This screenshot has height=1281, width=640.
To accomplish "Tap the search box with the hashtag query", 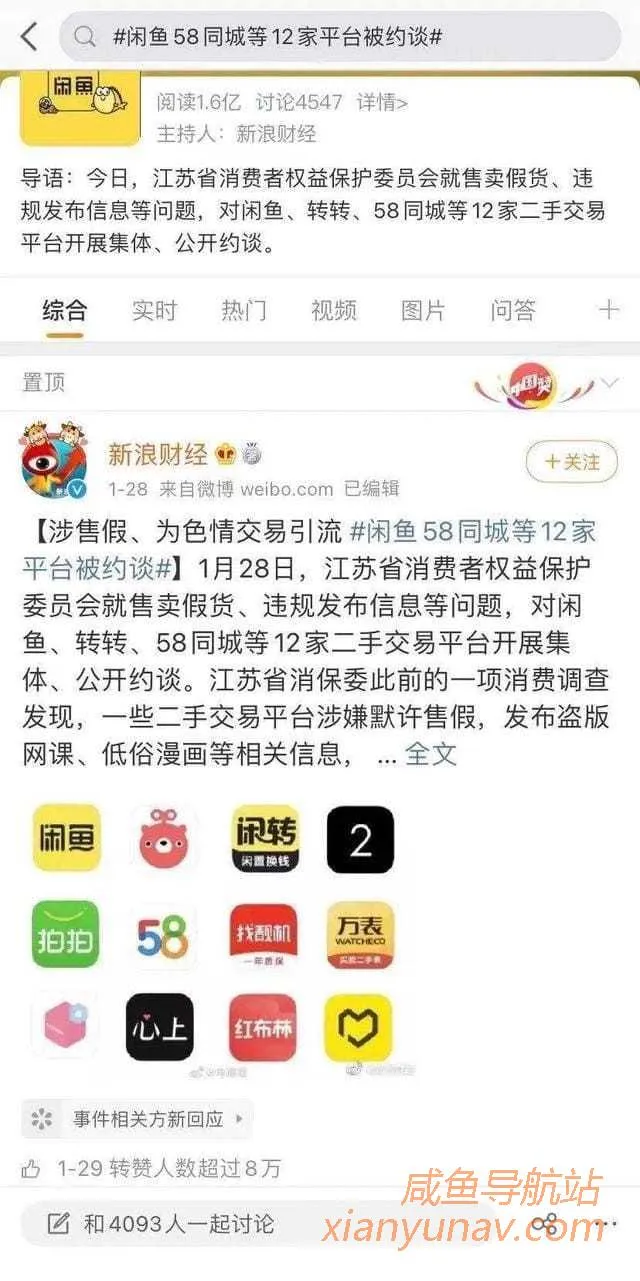I will [x=340, y=37].
